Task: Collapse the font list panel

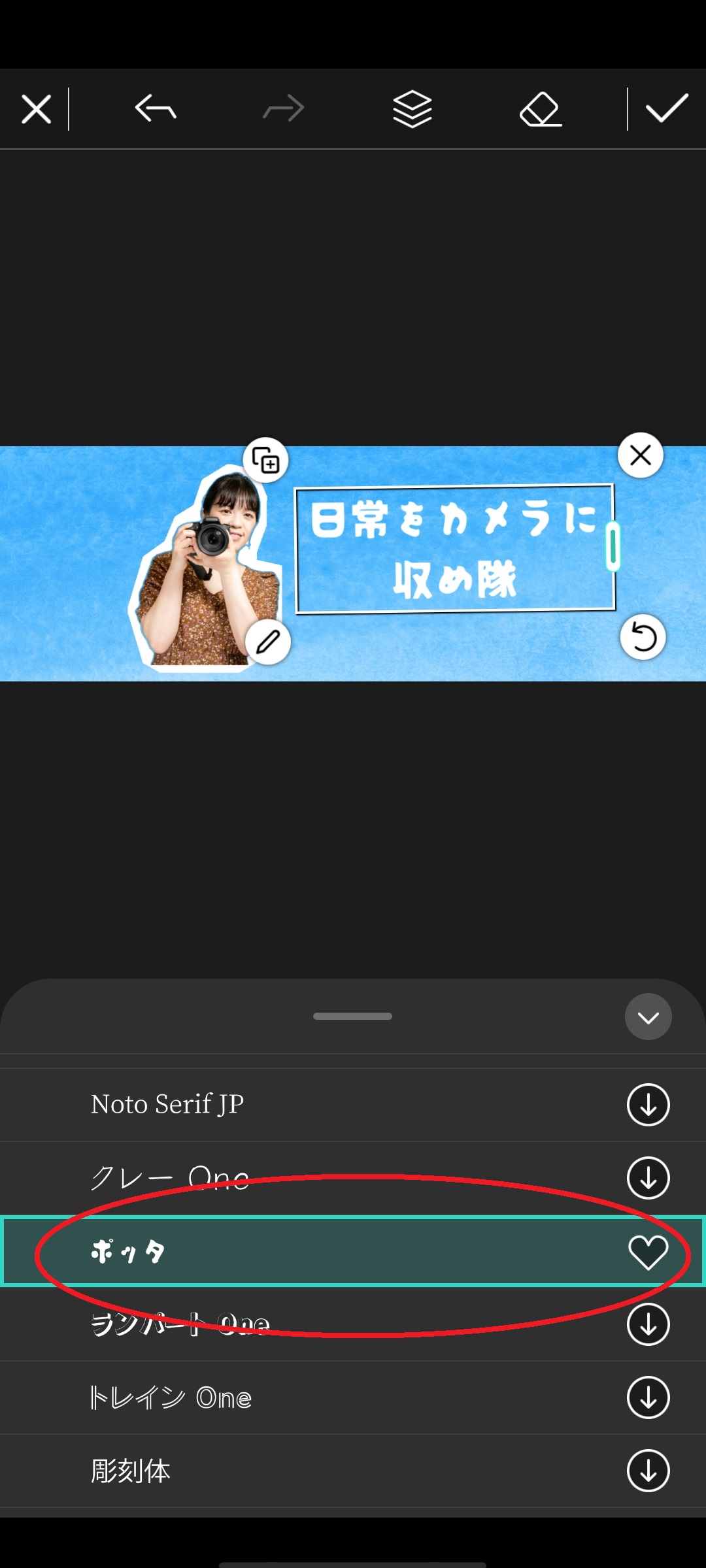Action: (648, 1017)
